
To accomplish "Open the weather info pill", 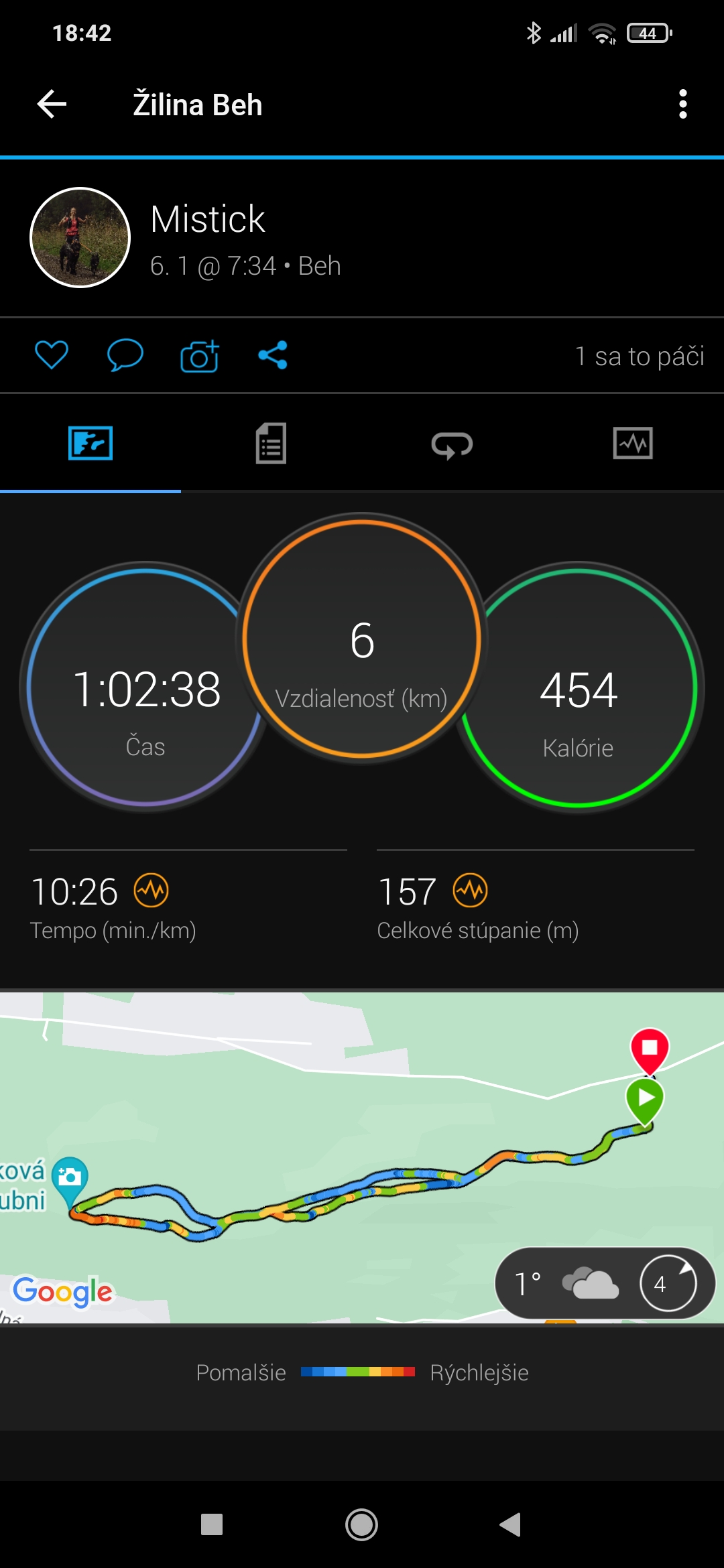I will (x=605, y=1283).
